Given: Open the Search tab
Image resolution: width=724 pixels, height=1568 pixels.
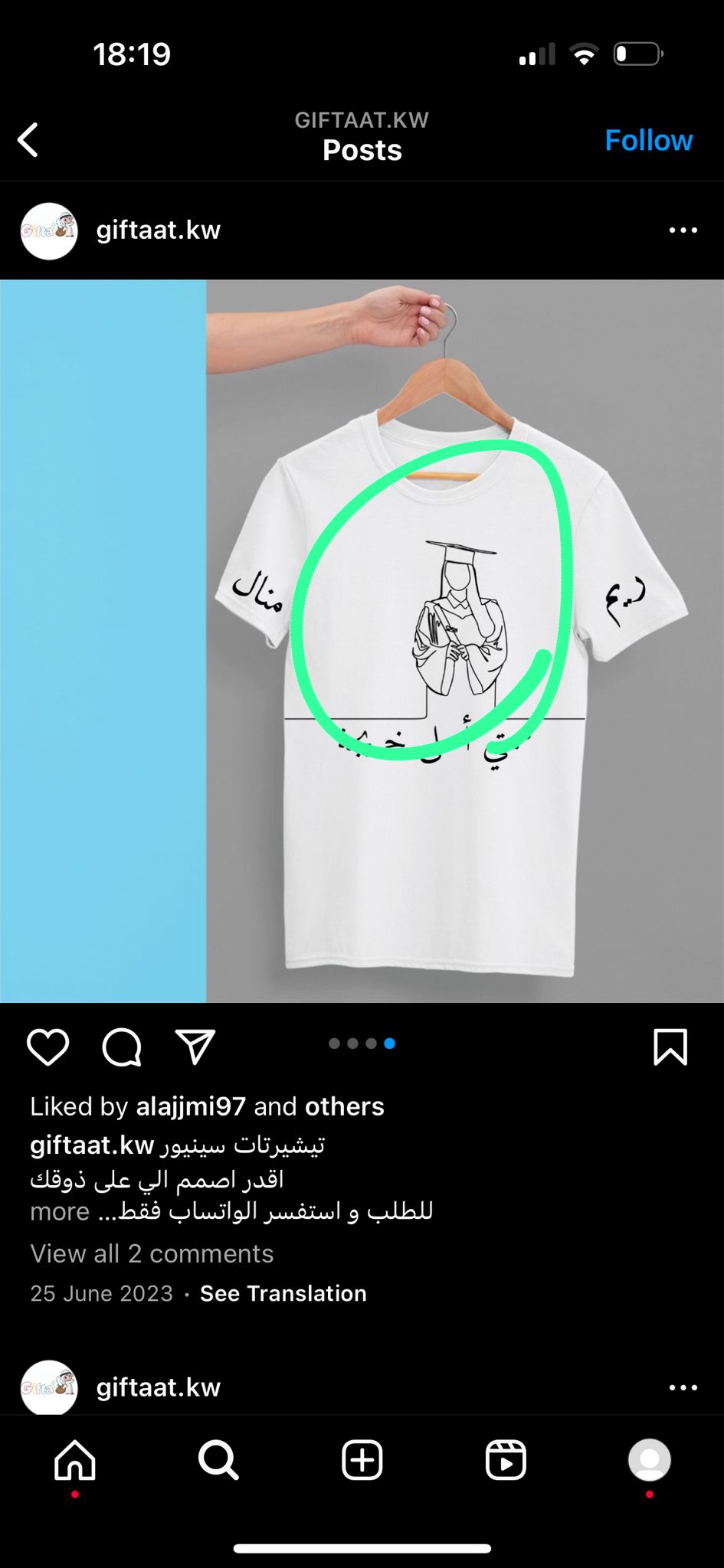Looking at the screenshot, I should coord(218,1460).
